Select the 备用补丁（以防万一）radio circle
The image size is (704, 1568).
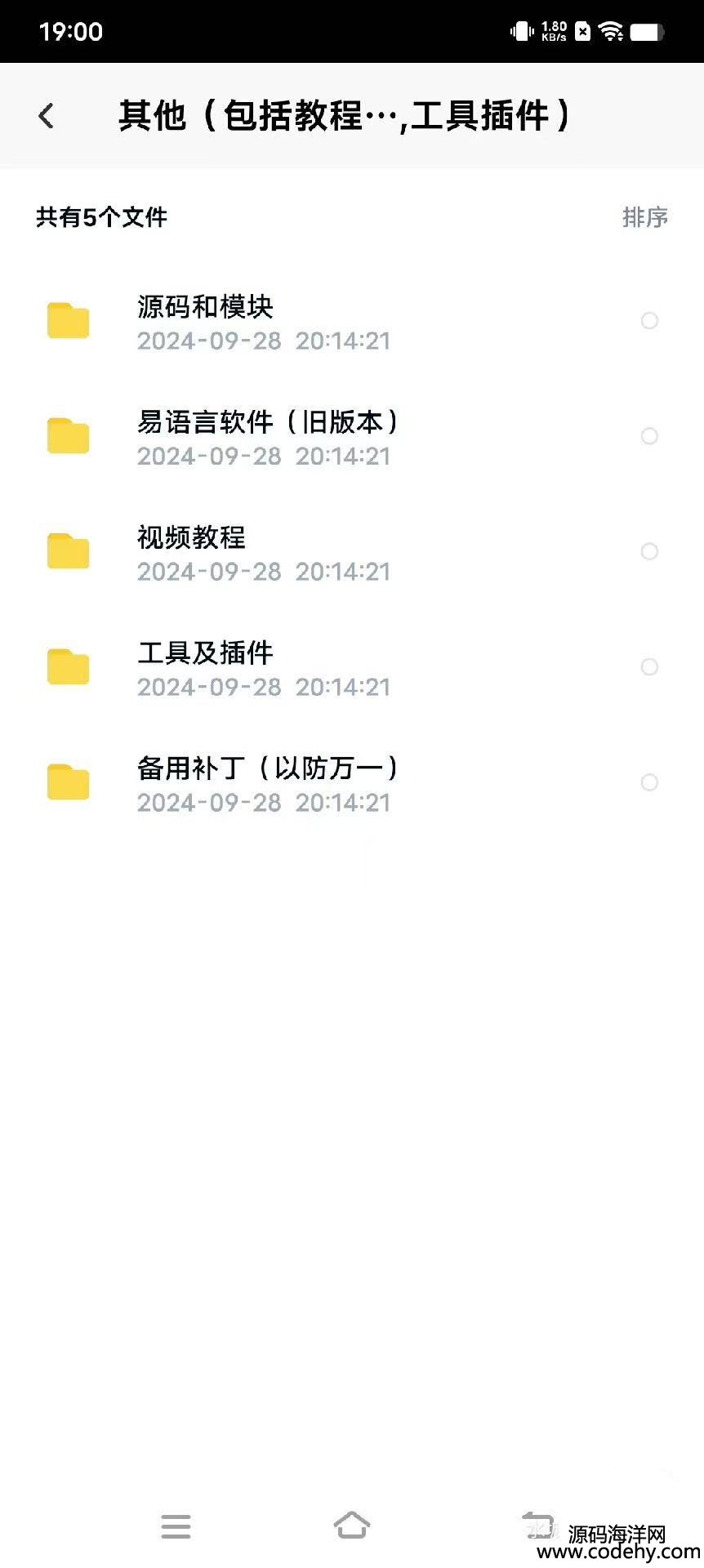[649, 782]
